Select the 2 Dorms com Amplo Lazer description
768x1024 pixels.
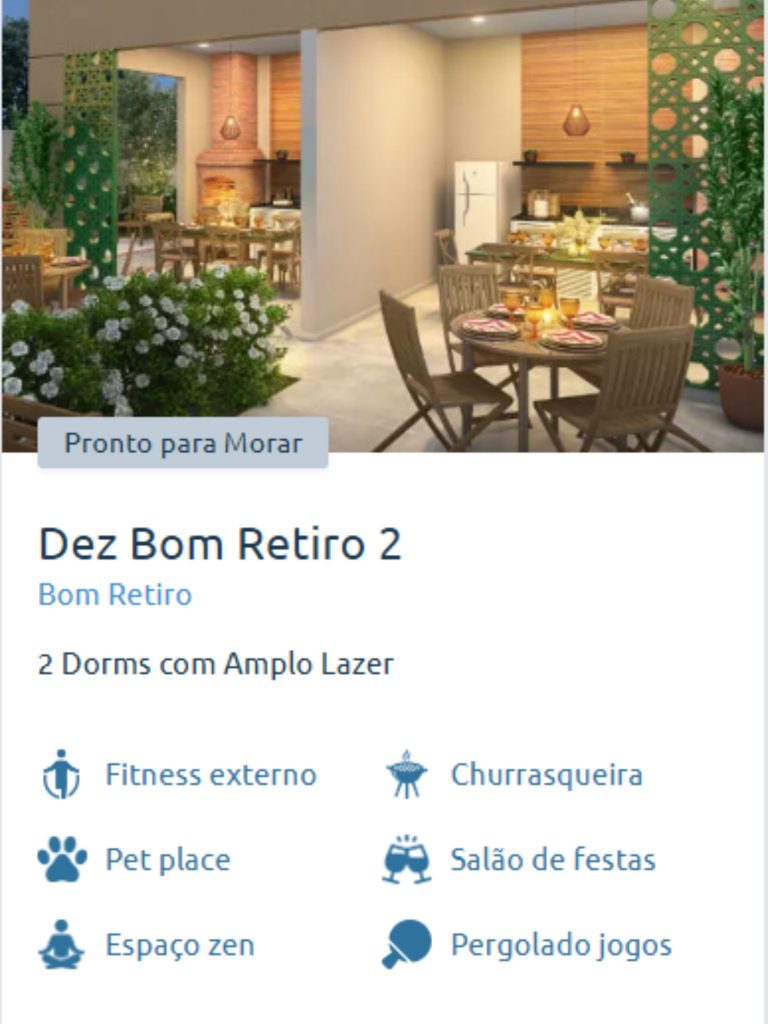216,662
